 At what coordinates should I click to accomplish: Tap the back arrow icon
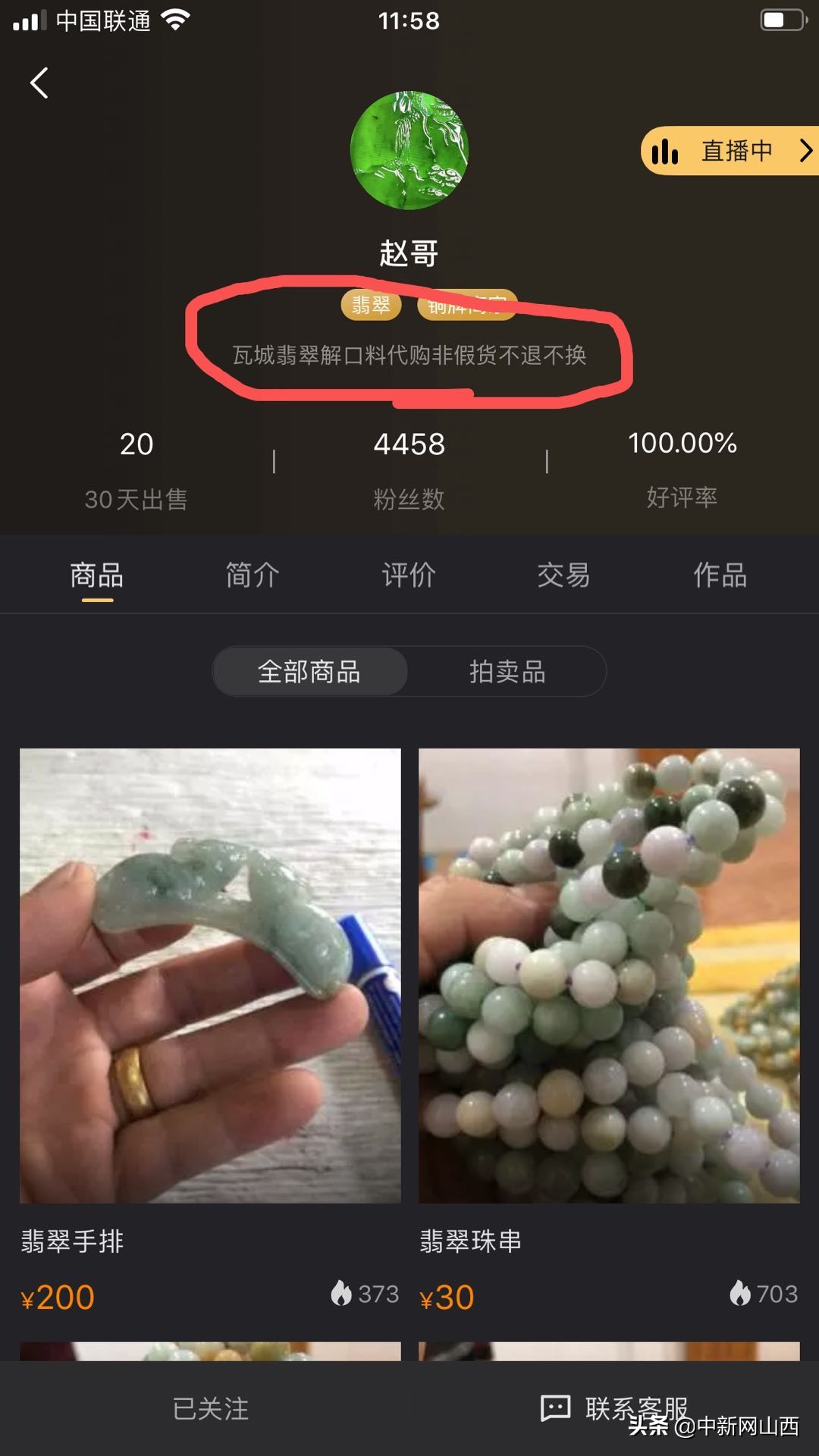(x=39, y=83)
